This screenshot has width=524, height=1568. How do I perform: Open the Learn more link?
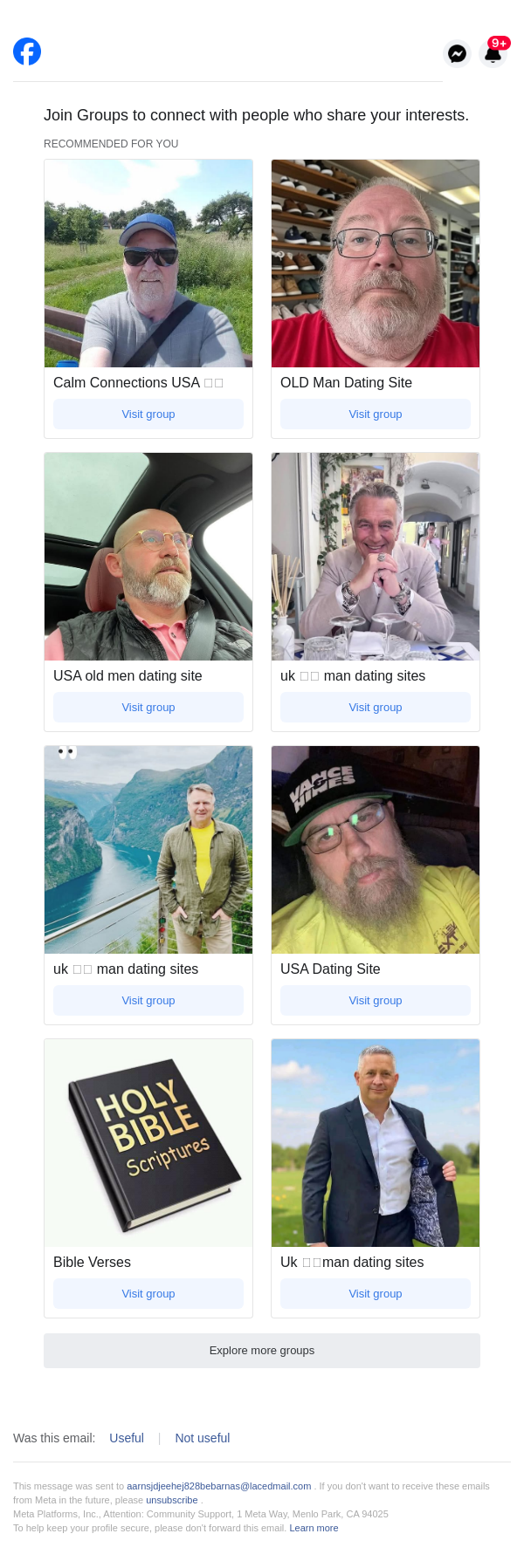tap(314, 1528)
